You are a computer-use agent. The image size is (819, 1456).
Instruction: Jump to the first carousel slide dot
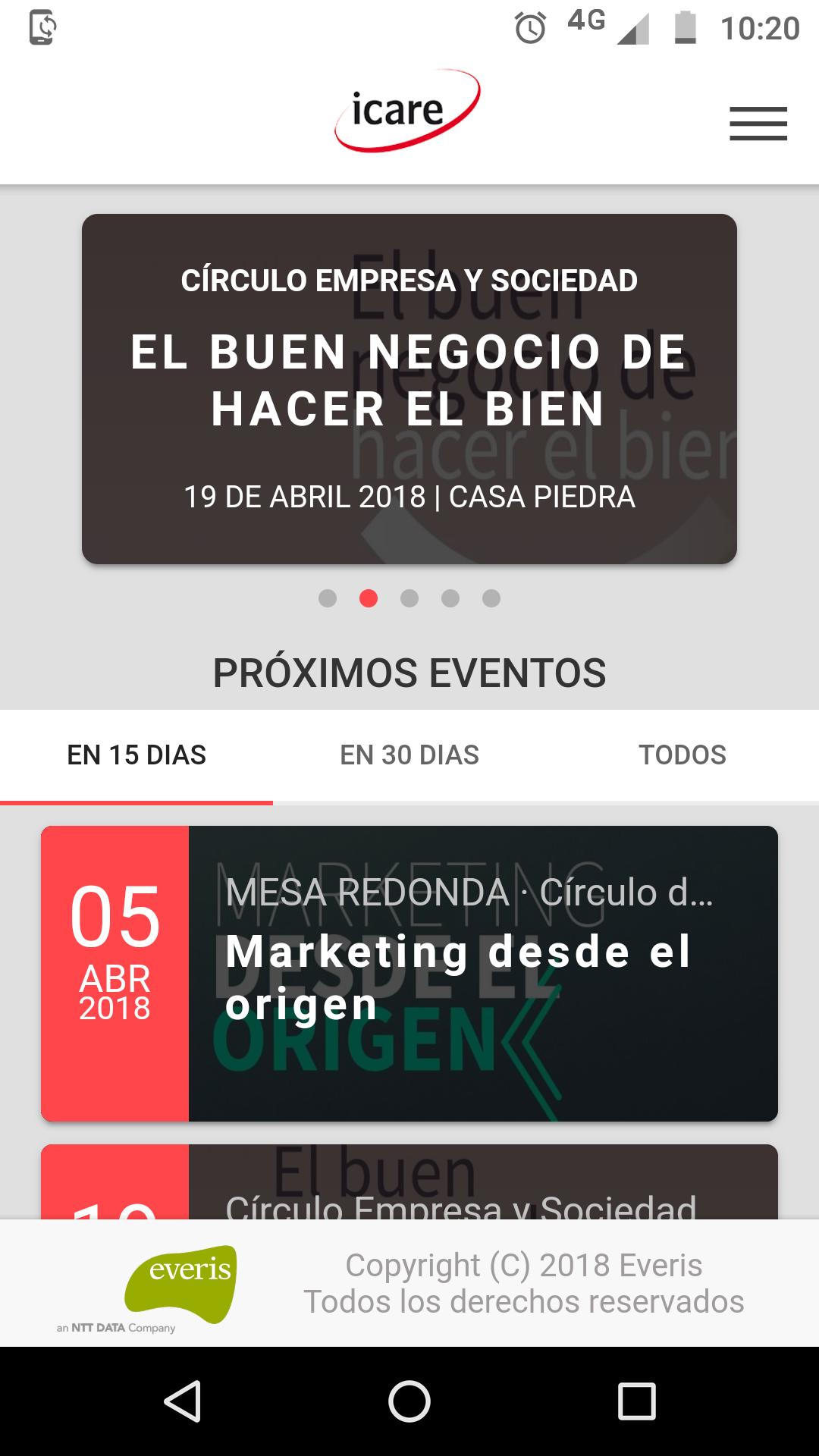click(x=328, y=598)
